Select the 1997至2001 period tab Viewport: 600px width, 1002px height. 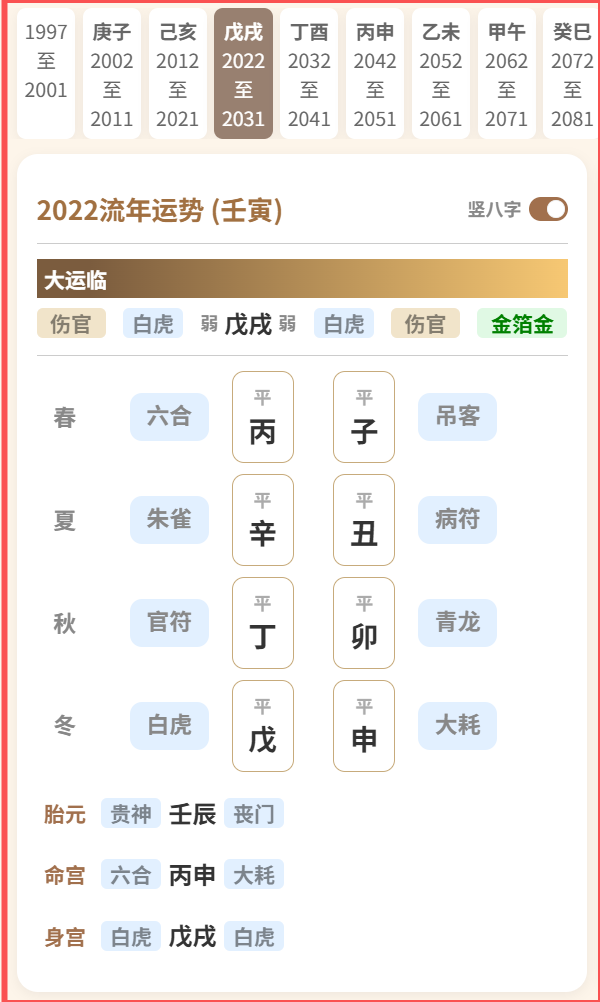[x=46, y=74]
